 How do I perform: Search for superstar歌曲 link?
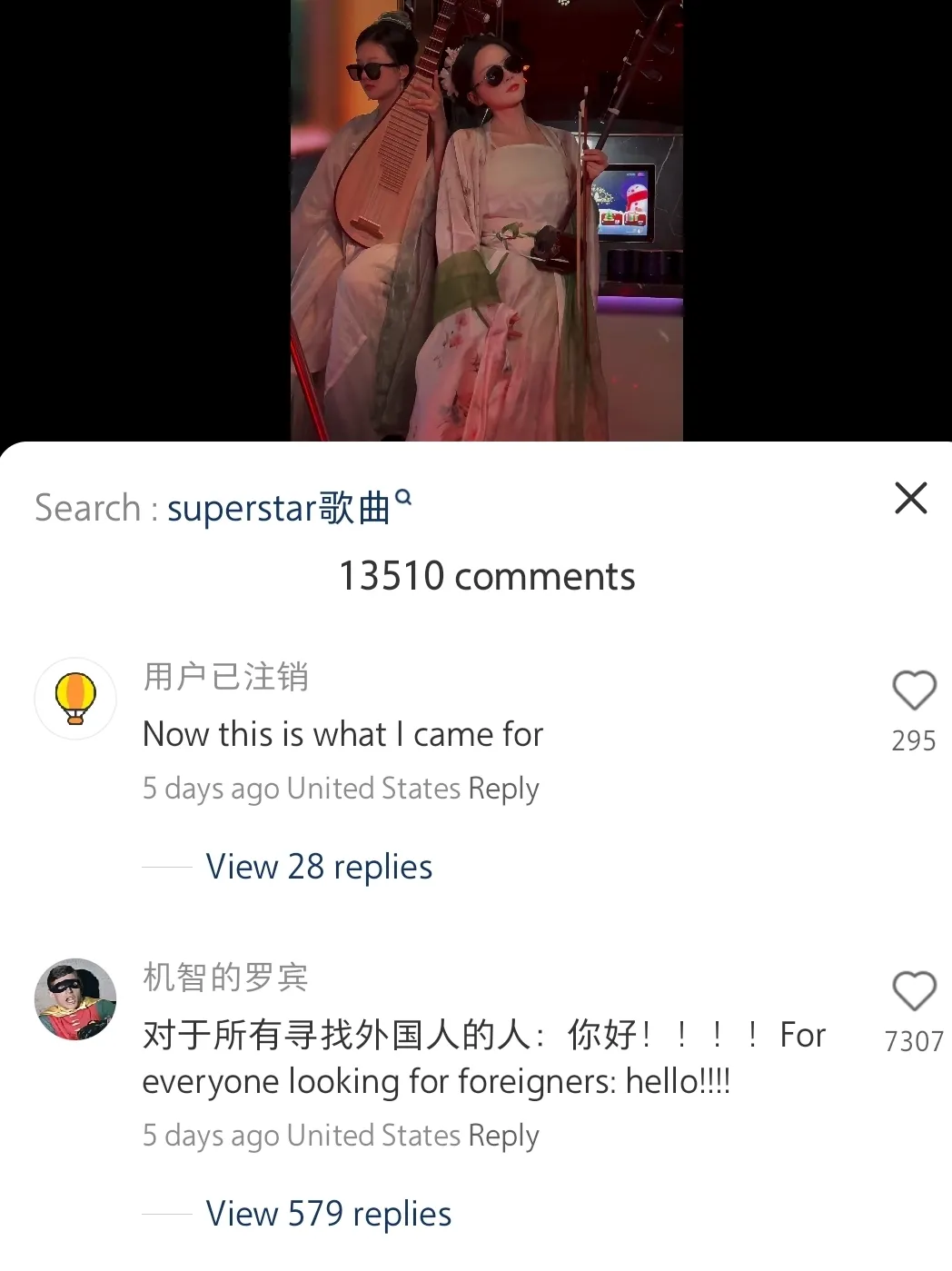288,508
